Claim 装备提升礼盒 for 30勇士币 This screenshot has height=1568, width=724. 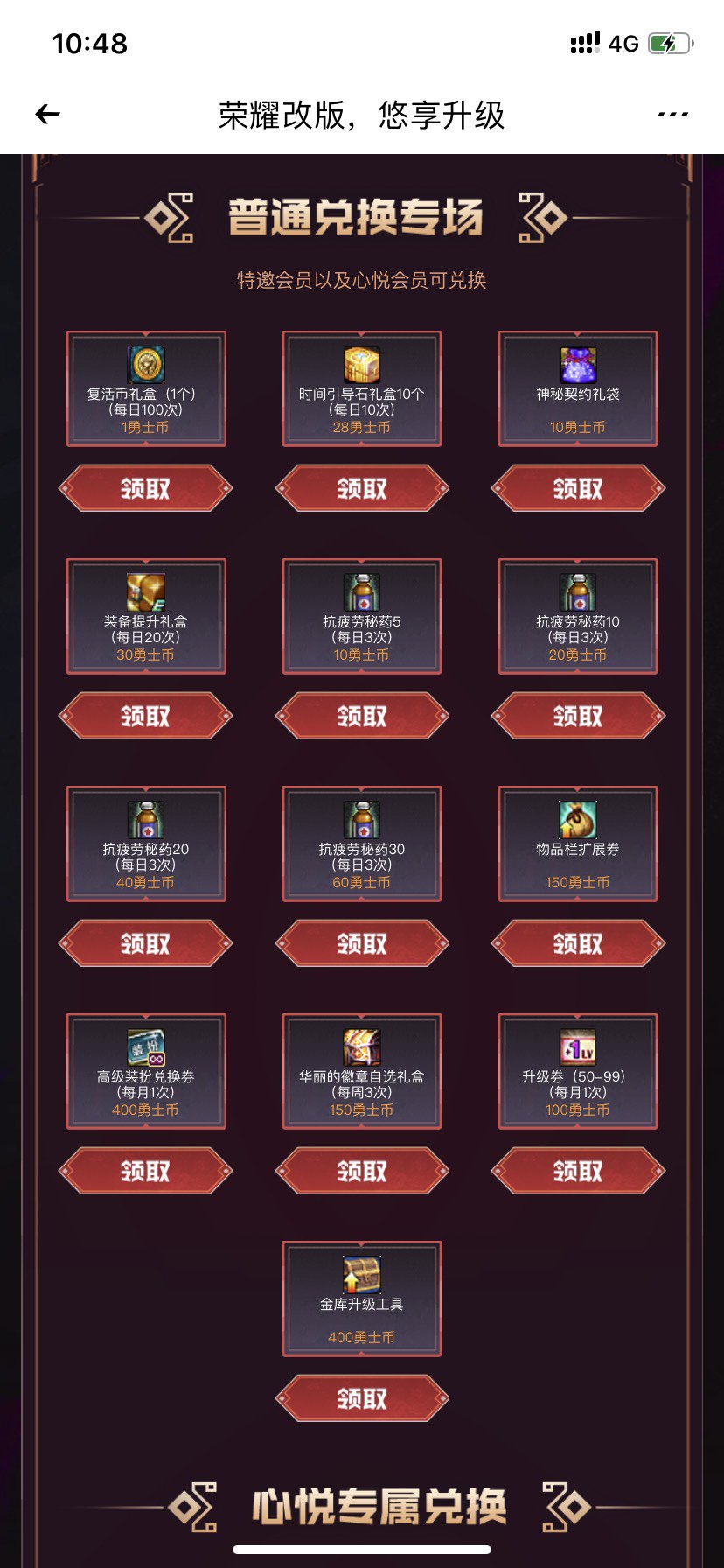pyautogui.click(x=145, y=716)
